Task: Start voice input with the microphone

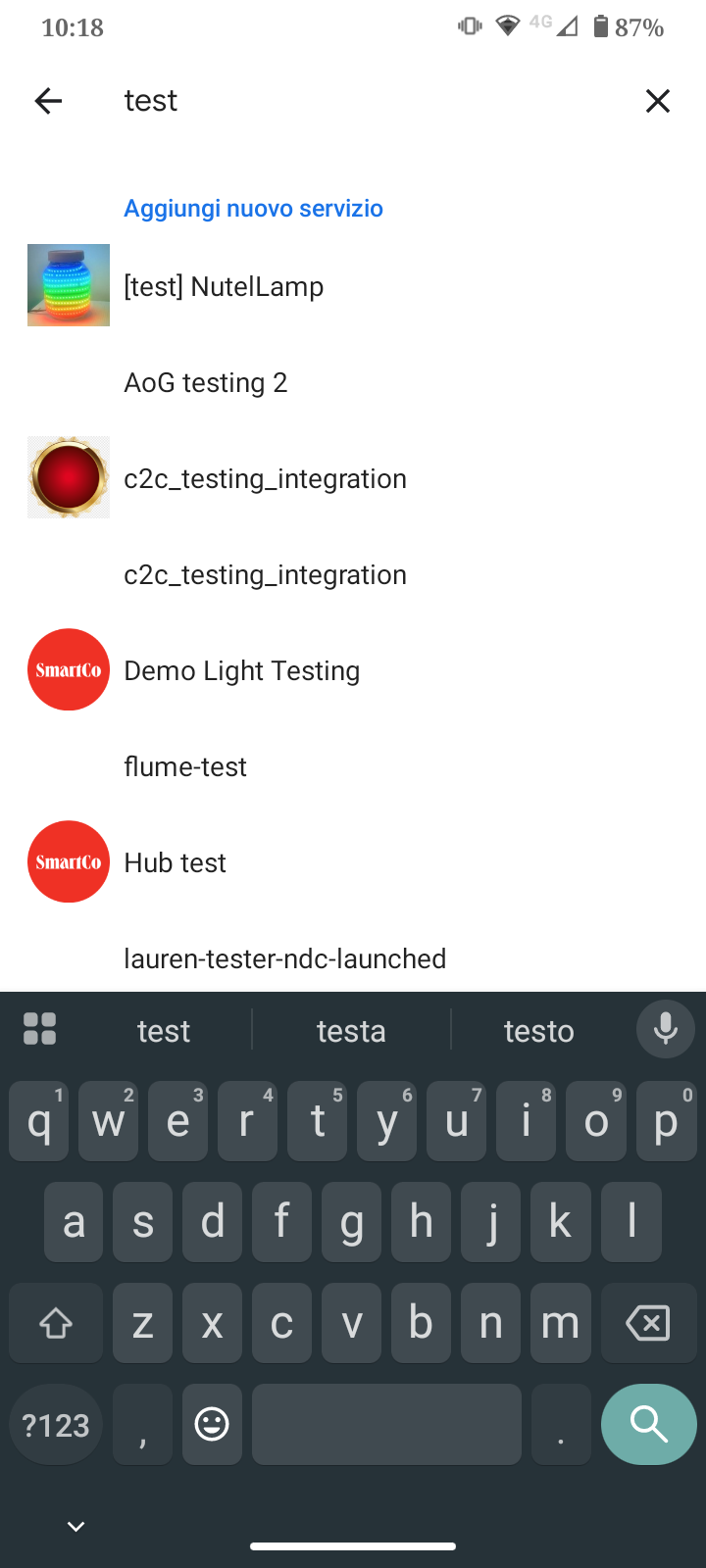Action: click(665, 1029)
